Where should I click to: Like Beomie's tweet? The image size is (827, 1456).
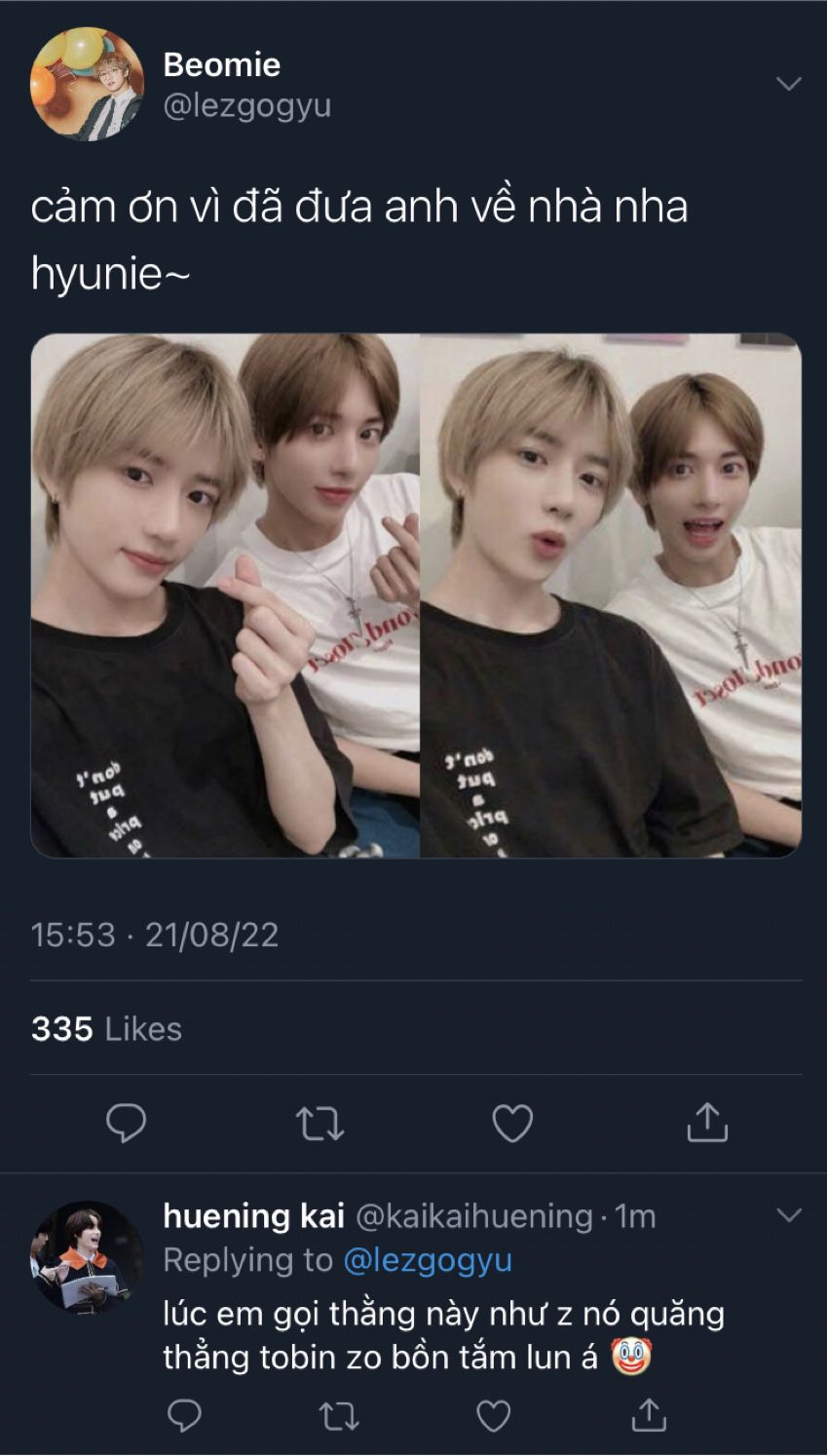[x=512, y=1124]
